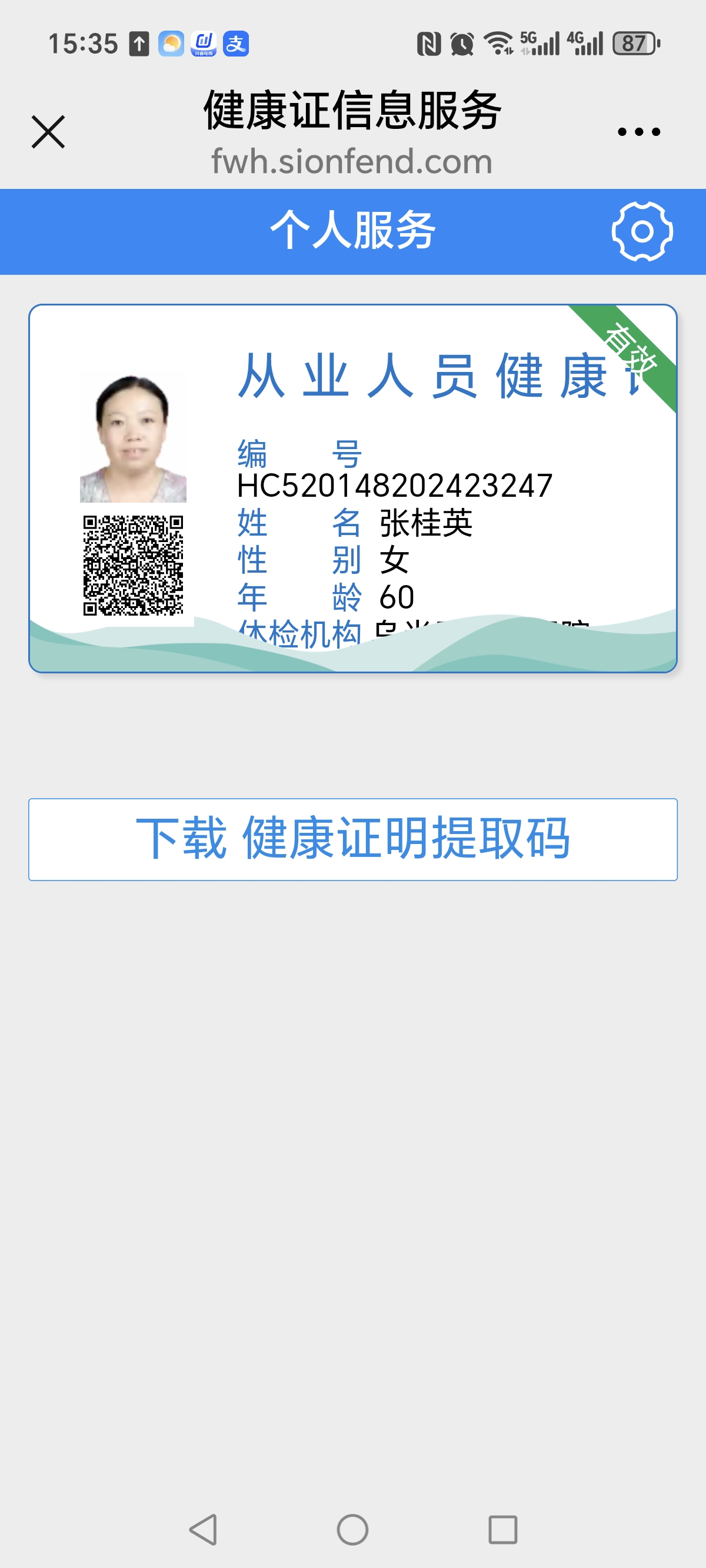Close the 健康证信息服务 web page
The height and width of the screenshot is (1568, 706).
point(48,131)
